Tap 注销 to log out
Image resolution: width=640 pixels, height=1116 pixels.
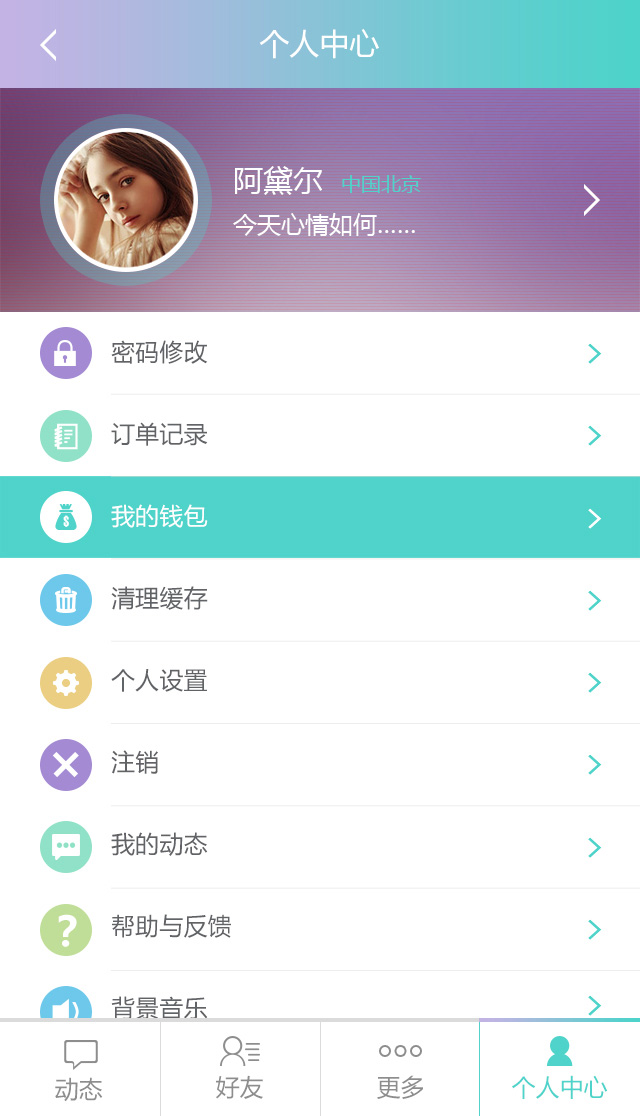[320, 764]
